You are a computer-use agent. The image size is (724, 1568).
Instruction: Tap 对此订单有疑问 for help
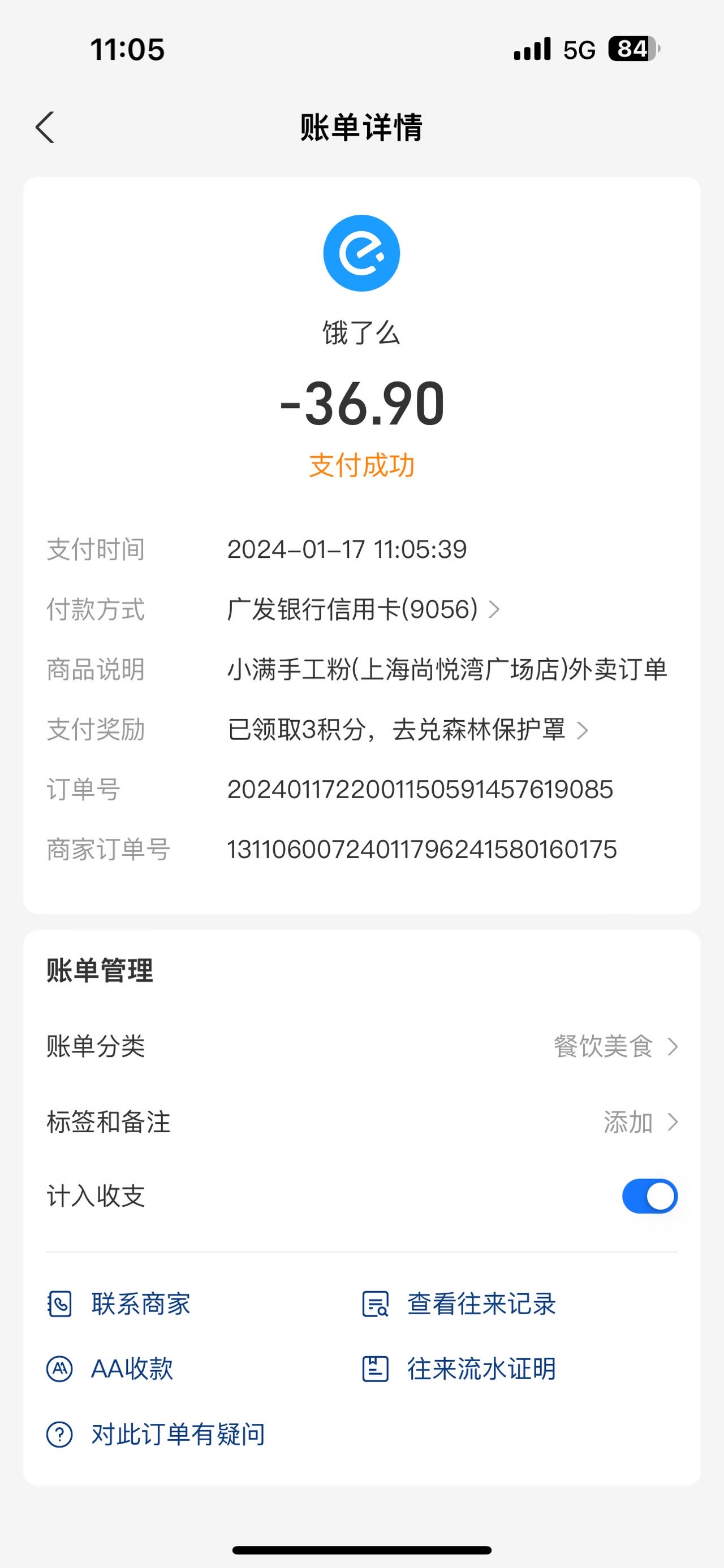coord(156,1434)
